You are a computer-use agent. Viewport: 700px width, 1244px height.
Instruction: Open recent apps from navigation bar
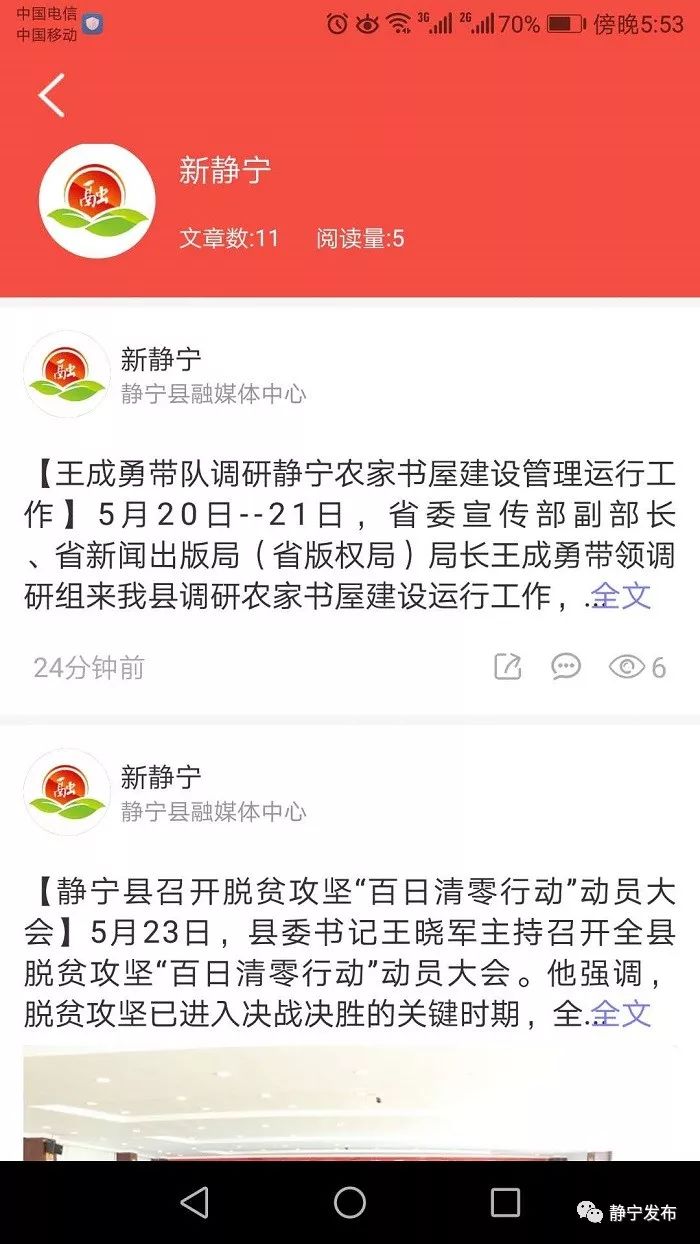coord(505,1202)
